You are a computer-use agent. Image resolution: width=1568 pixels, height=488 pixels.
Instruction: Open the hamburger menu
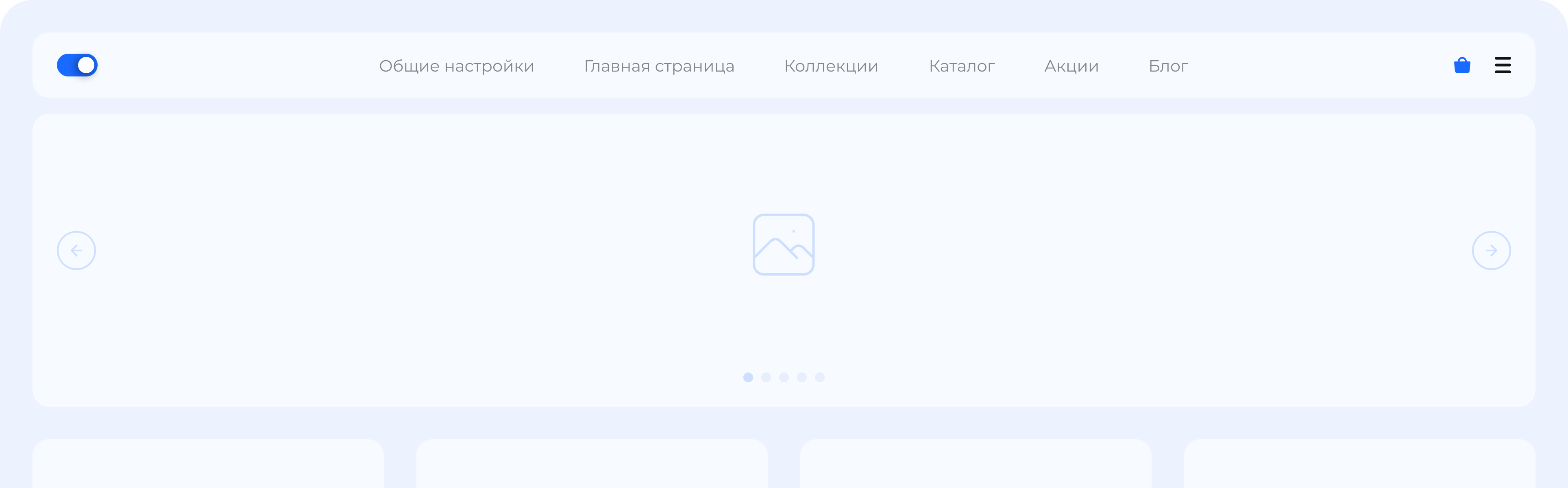[1502, 65]
